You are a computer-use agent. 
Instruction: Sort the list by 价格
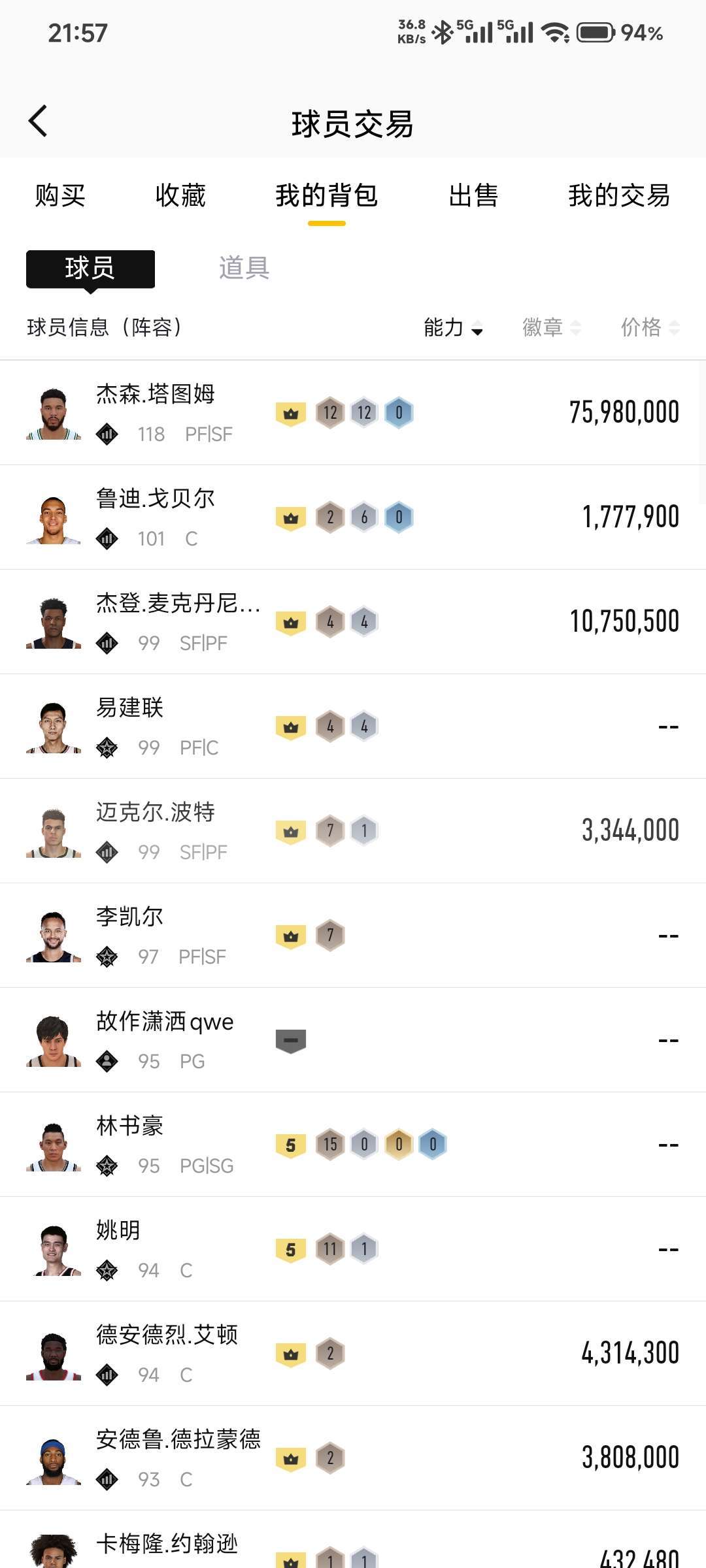650,327
